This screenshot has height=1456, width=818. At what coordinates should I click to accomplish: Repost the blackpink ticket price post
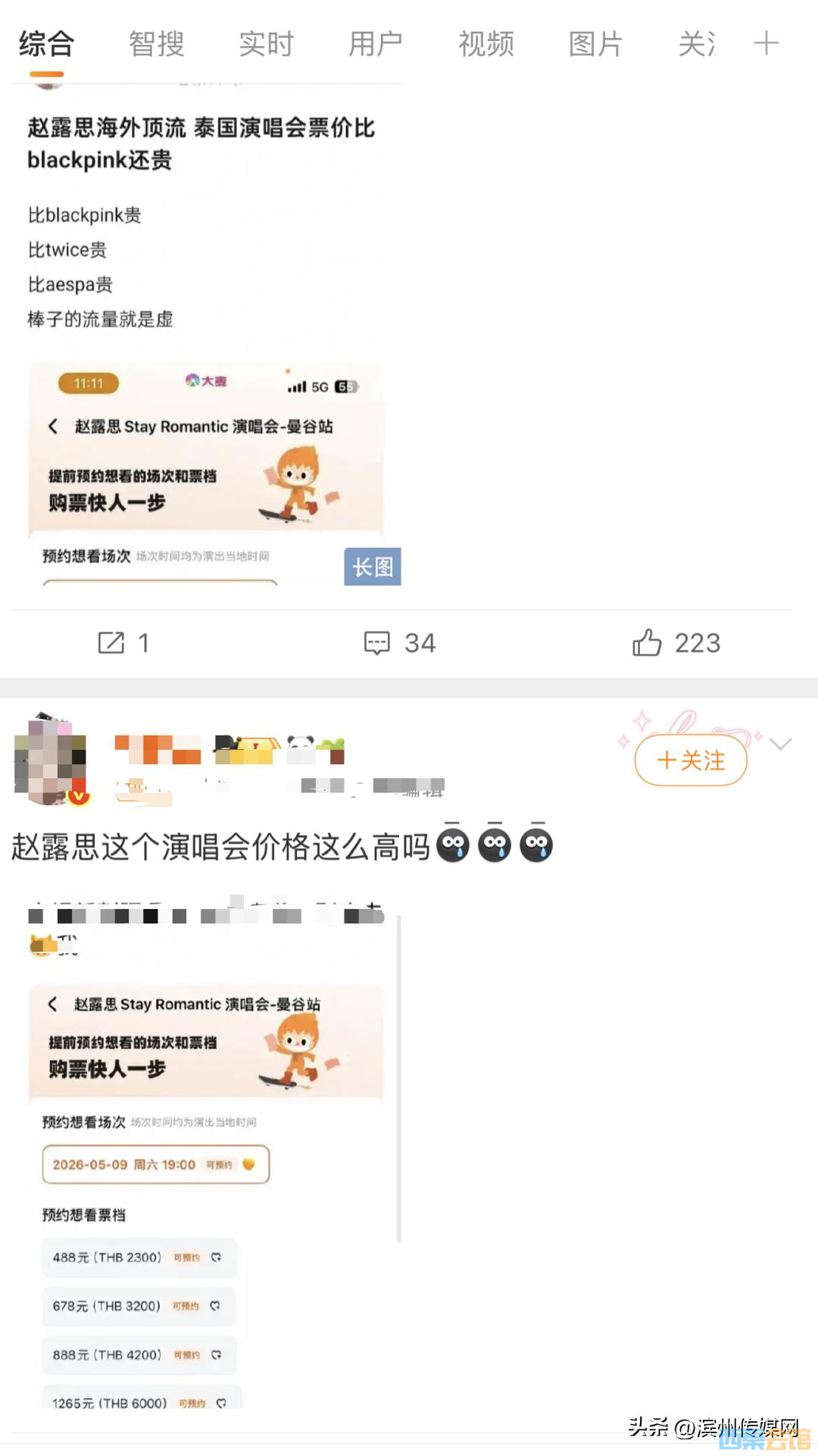click(123, 643)
